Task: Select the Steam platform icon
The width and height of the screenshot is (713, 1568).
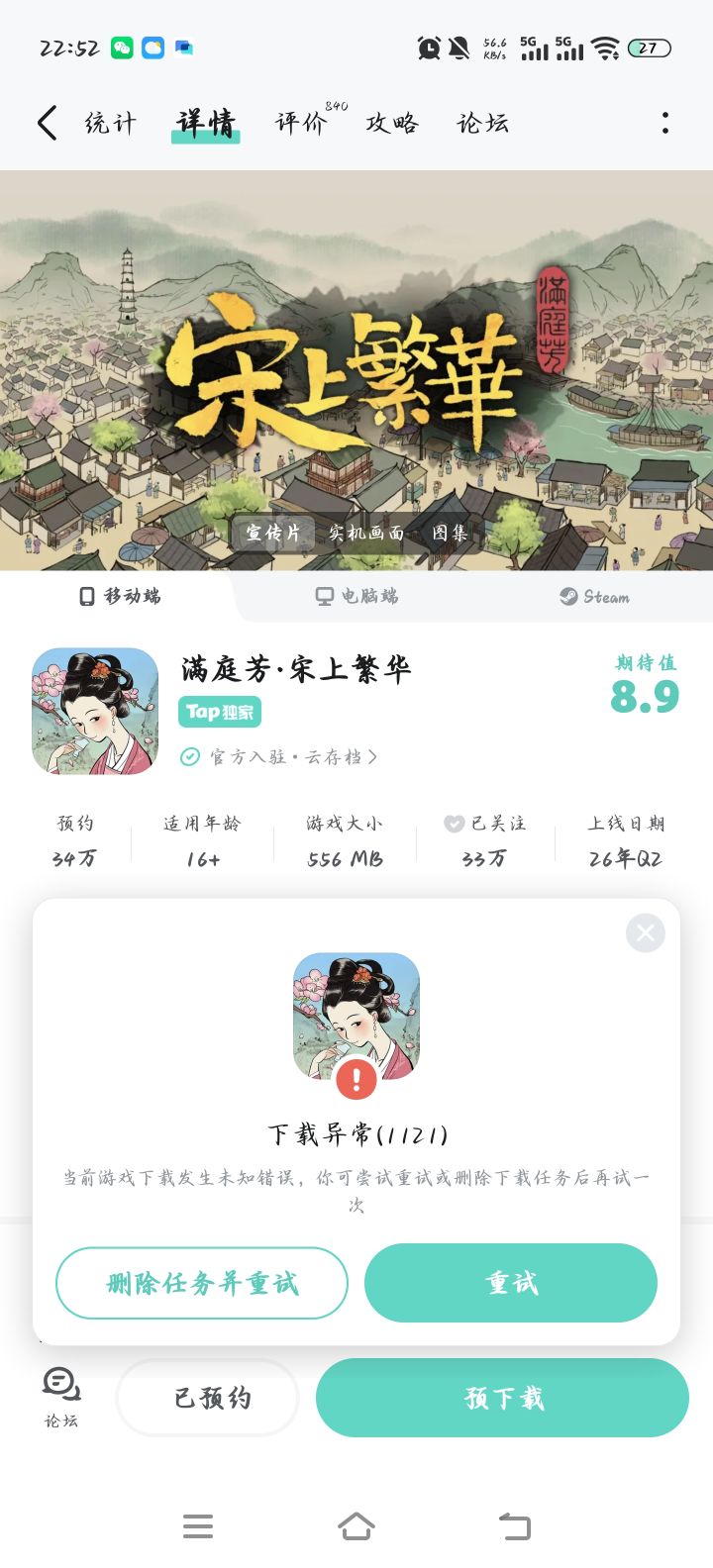Action: point(568,597)
